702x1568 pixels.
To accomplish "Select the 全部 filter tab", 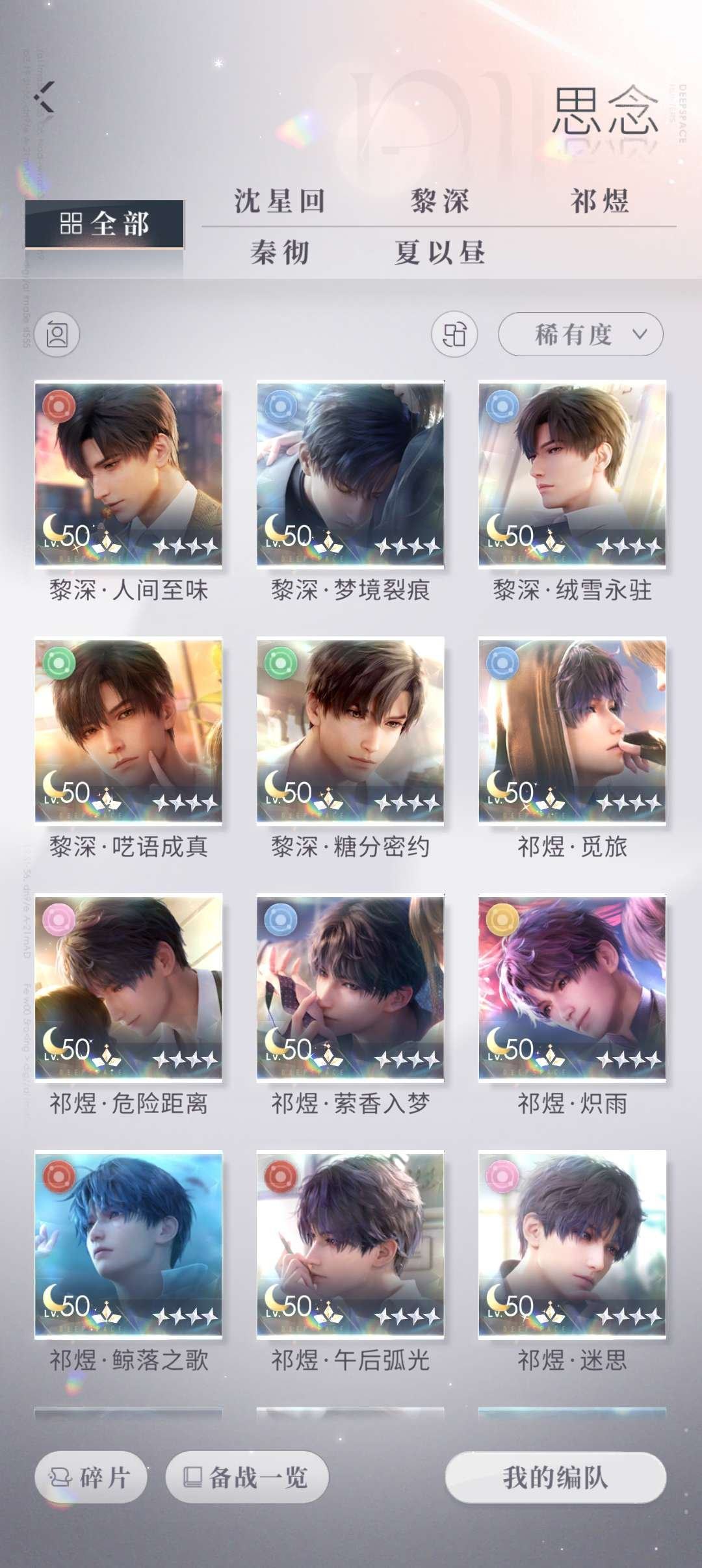I will 104,224.
